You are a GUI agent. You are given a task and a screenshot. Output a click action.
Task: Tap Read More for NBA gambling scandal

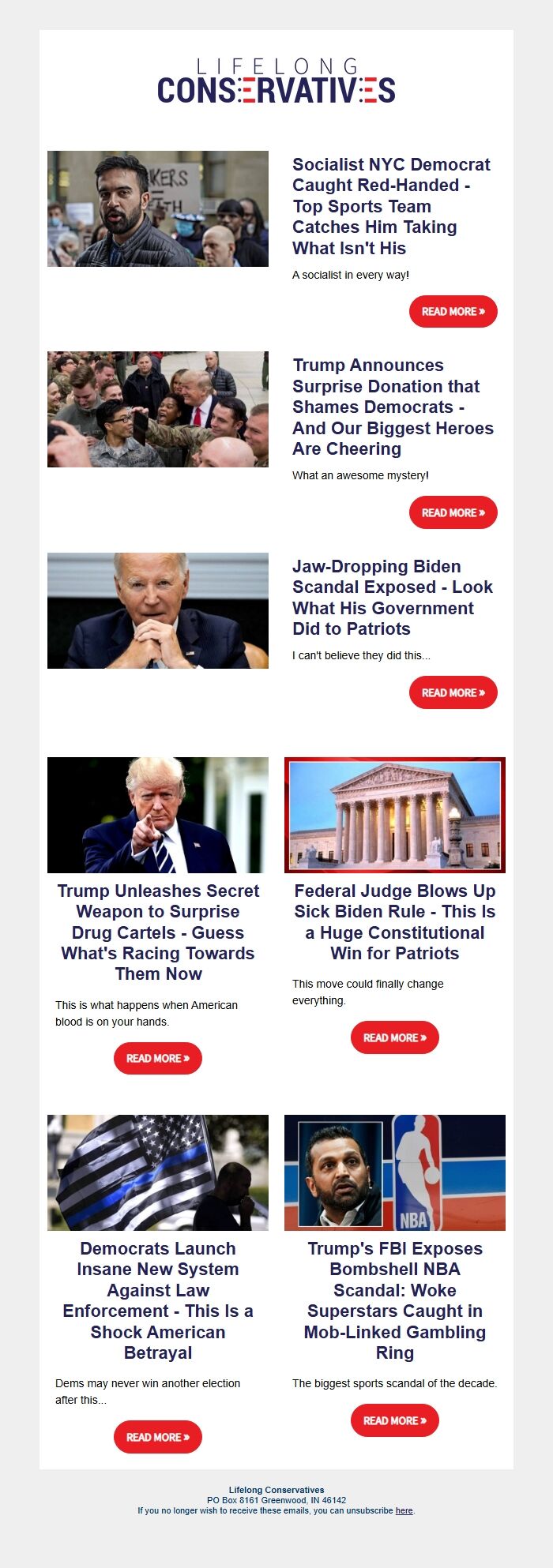click(x=394, y=1420)
